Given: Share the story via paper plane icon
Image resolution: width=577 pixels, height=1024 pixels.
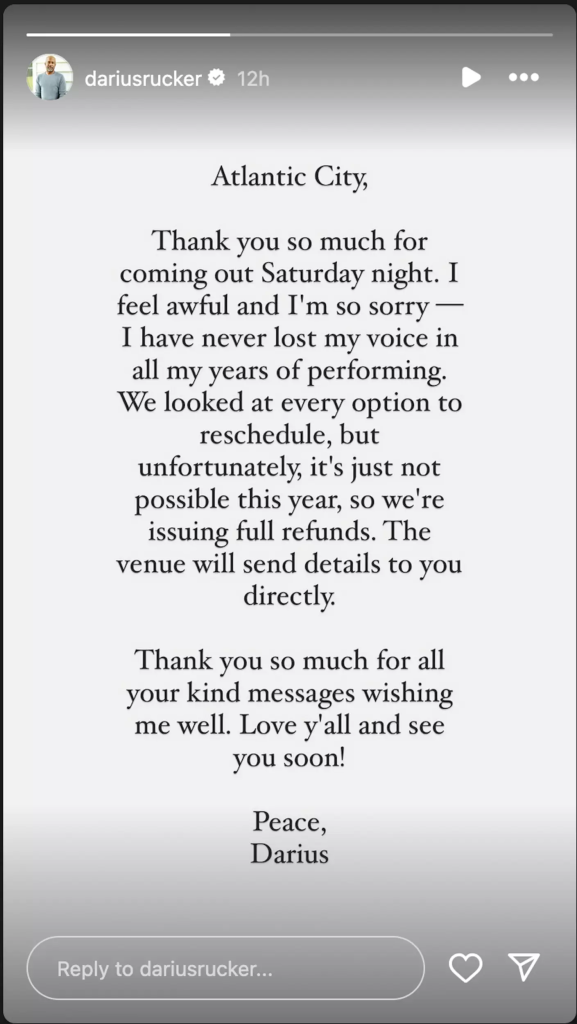Looking at the screenshot, I should pyautogui.click(x=523, y=967).
